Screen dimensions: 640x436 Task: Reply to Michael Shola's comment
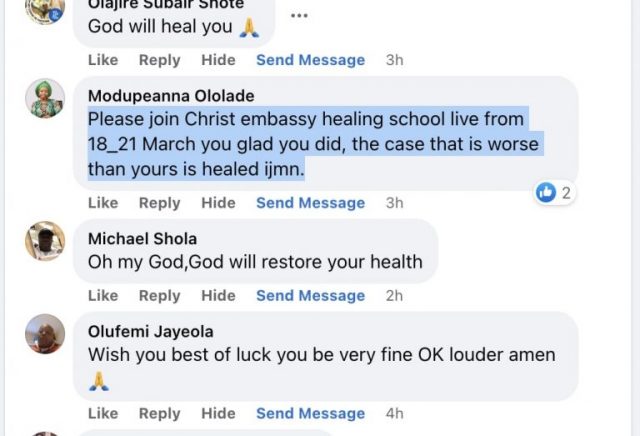[159, 296]
